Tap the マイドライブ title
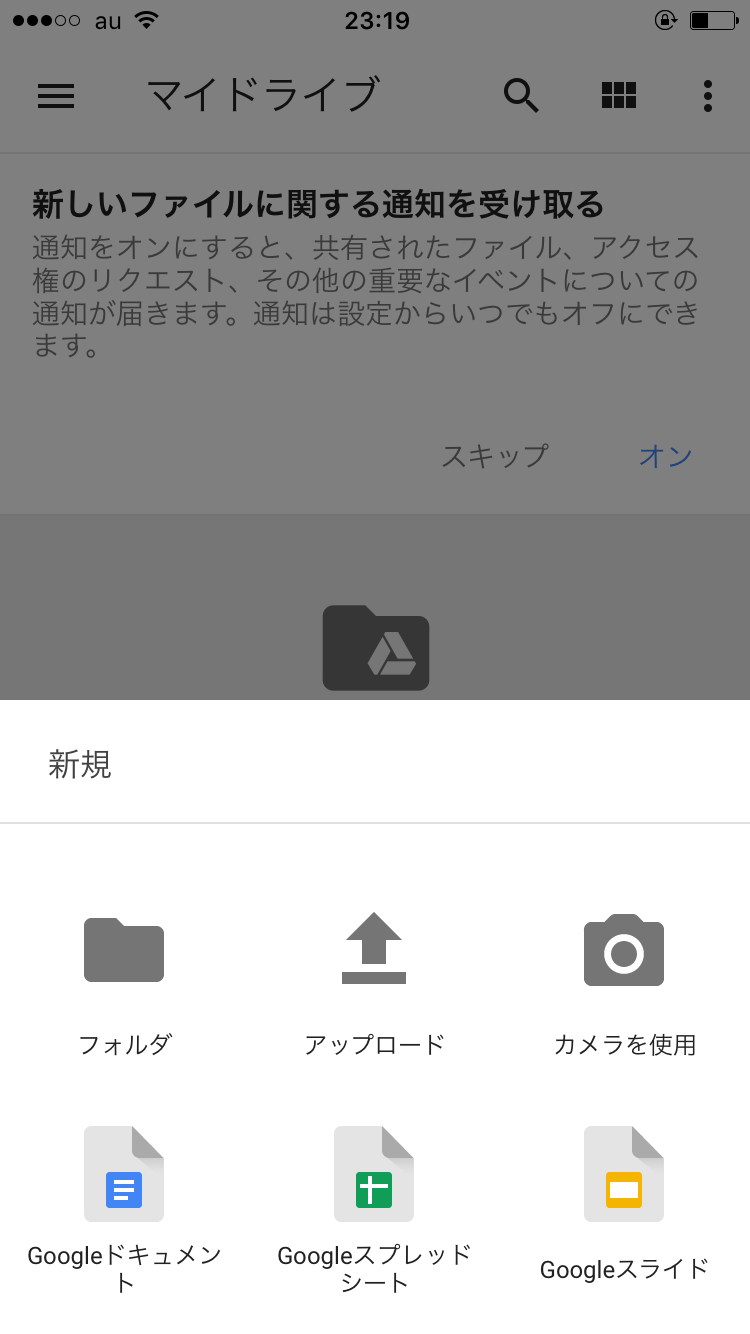 [x=263, y=95]
